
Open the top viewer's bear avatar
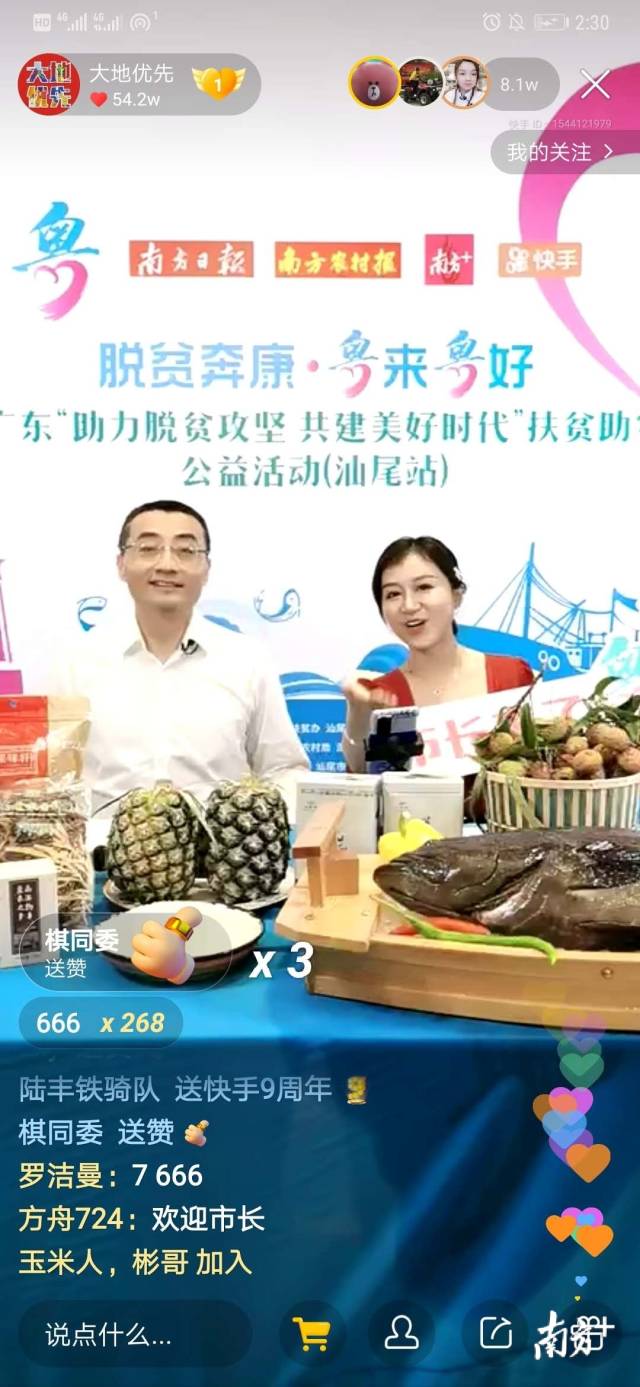point(374,83)
